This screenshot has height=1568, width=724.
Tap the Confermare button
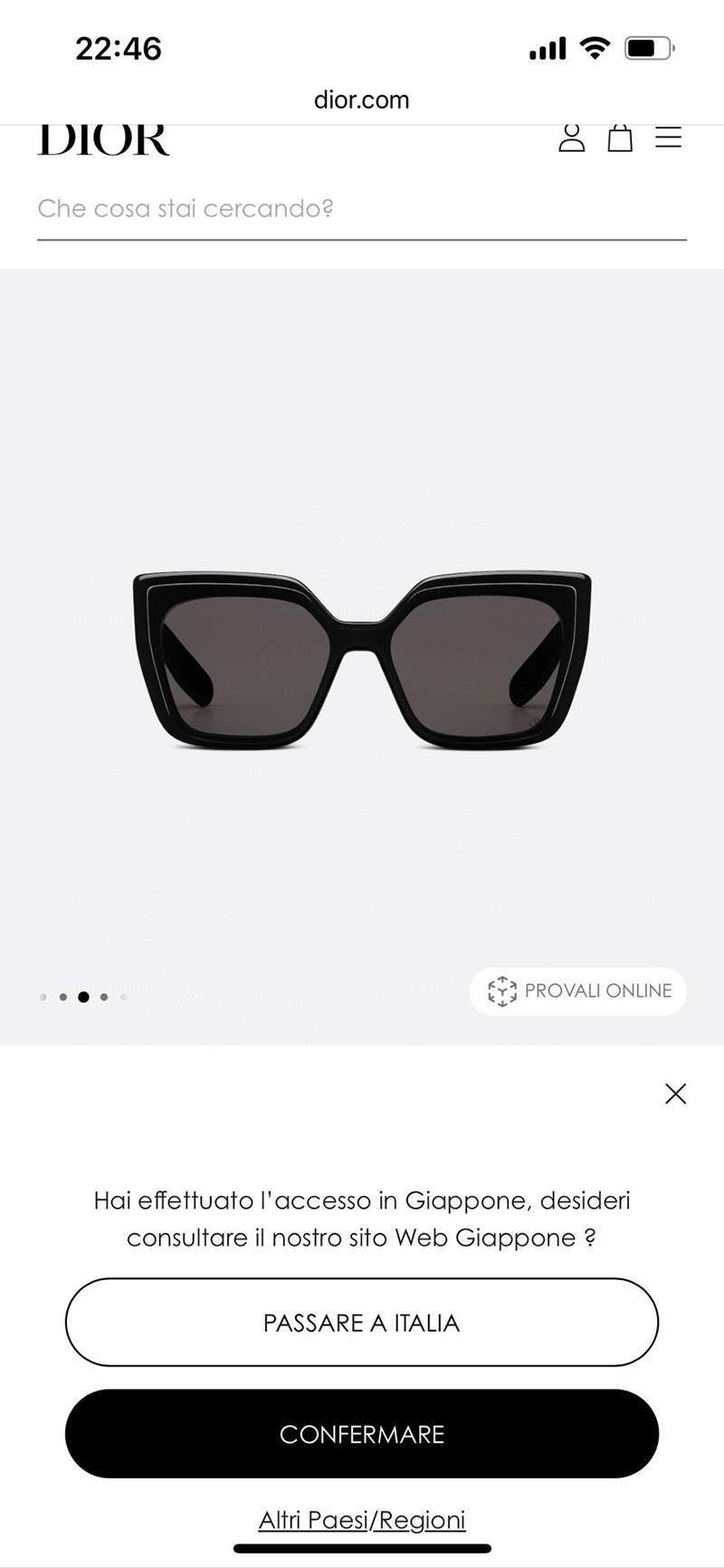(x=361, y=1434)
